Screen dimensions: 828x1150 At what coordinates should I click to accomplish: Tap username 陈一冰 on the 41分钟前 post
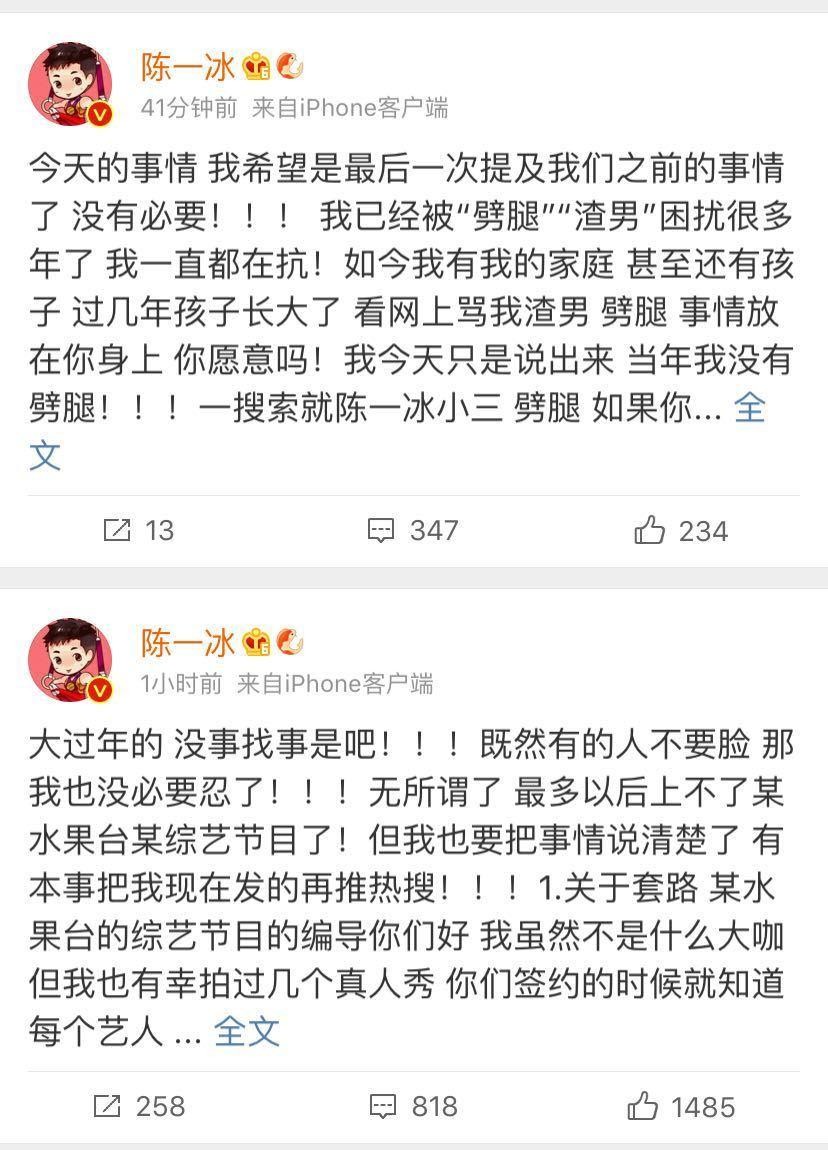(x=187, y=67)
